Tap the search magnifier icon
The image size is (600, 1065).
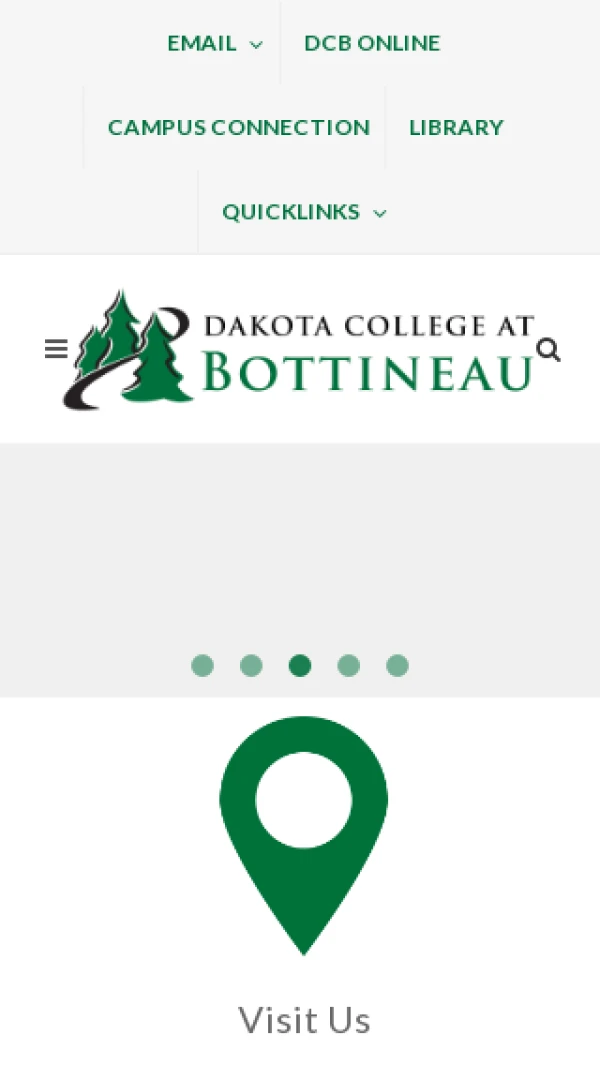[548, 350]
